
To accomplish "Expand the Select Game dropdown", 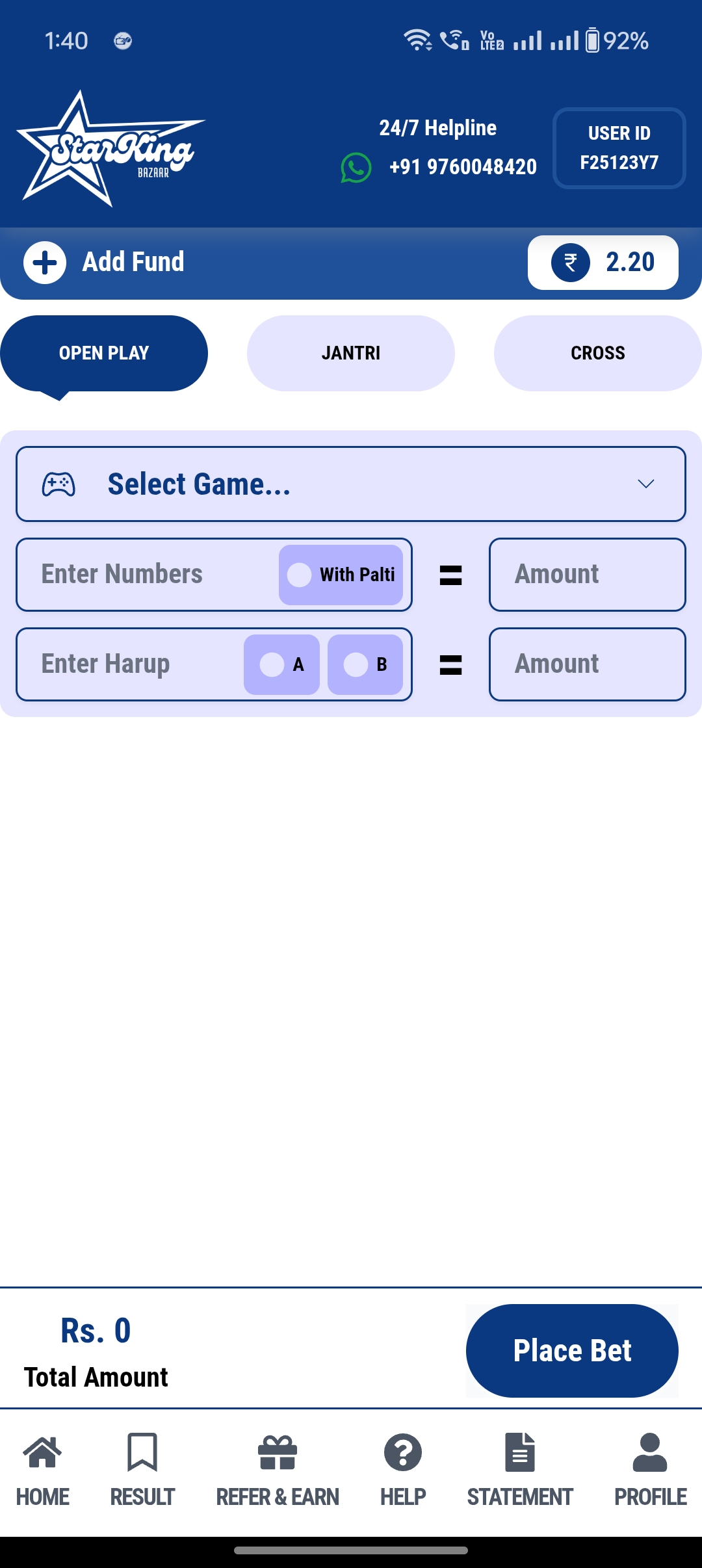I will click(350, 484).
